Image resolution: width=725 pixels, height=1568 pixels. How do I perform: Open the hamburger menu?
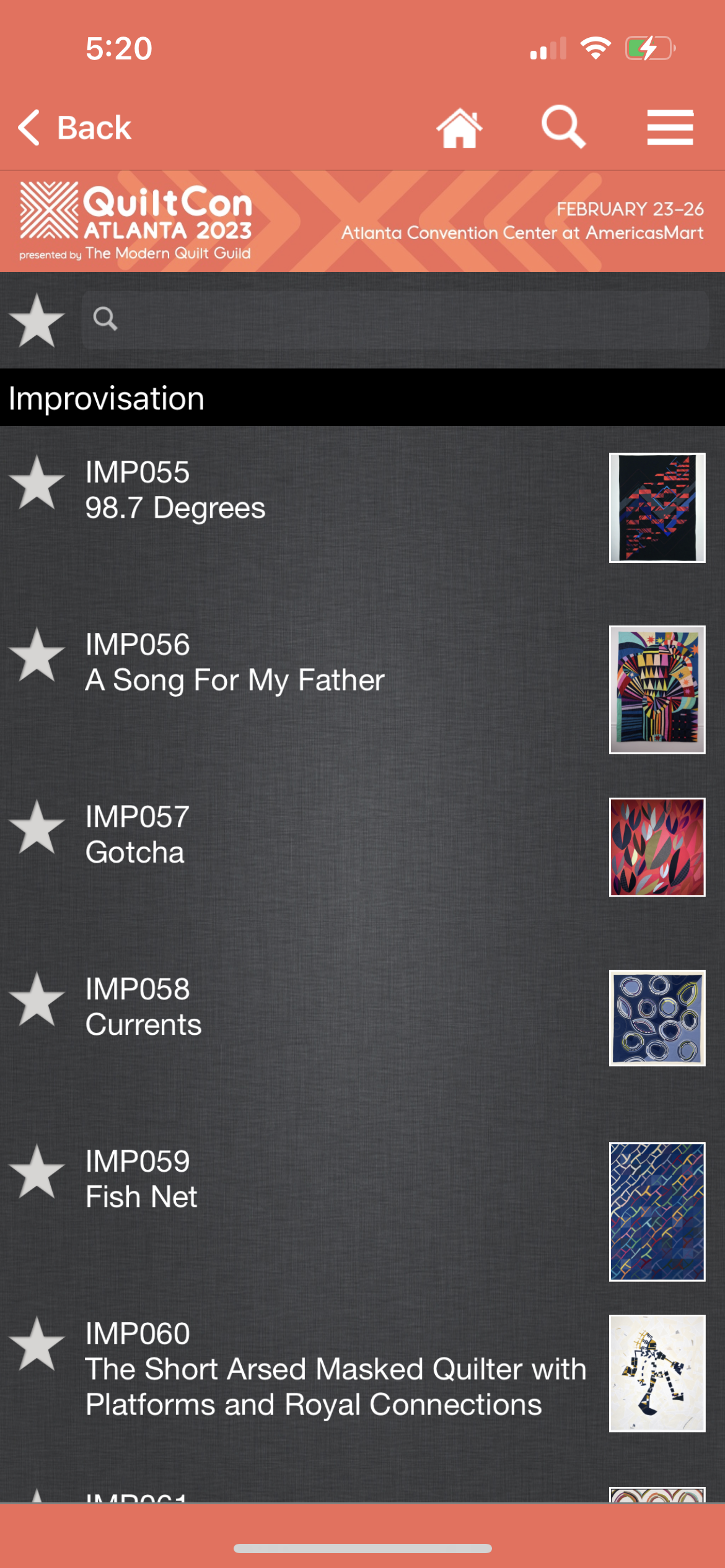[x=670, y=128]
